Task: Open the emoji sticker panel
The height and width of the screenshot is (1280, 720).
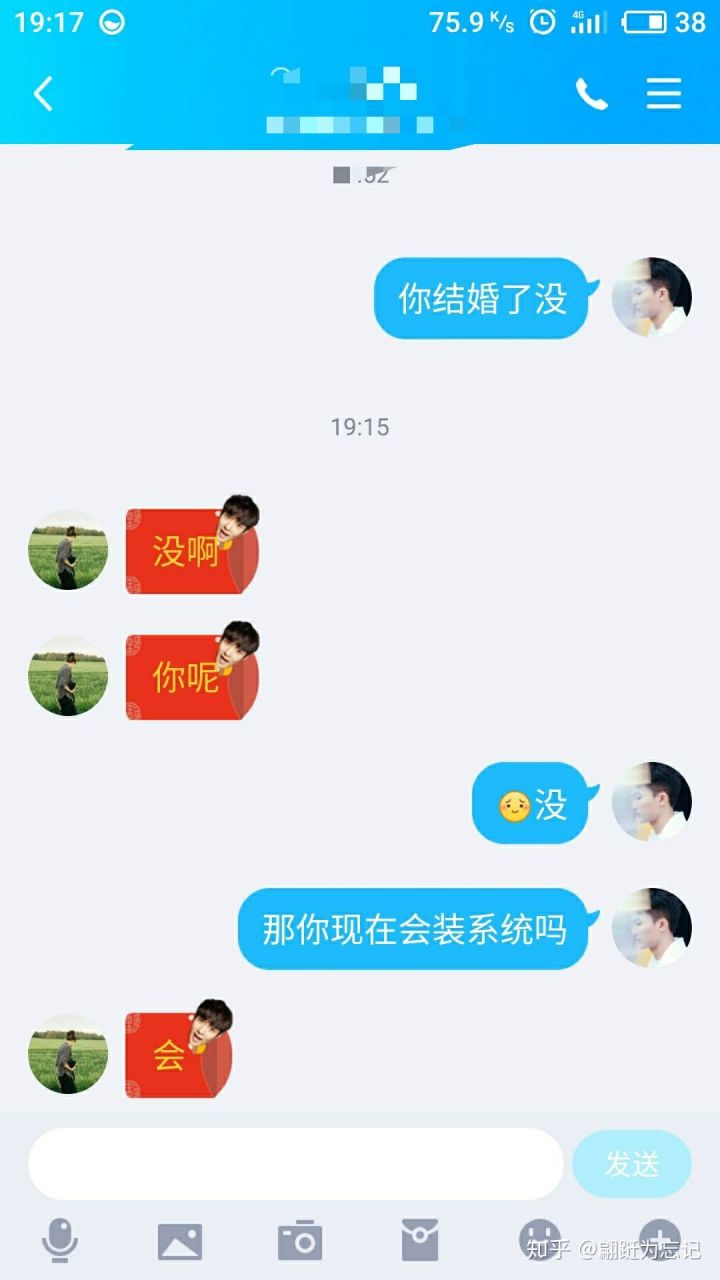Action: point(540,1239)
